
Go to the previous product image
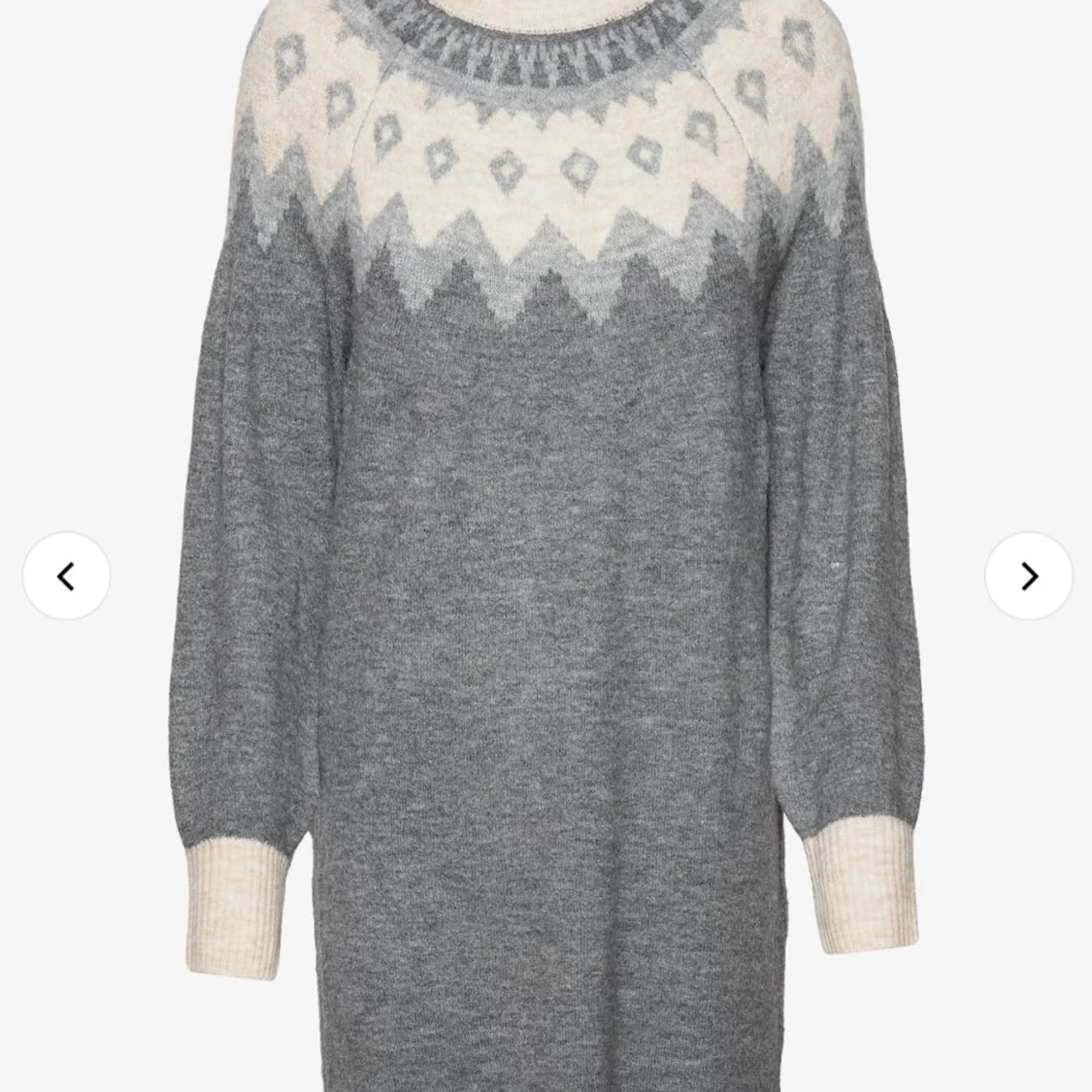coord(66,576)
